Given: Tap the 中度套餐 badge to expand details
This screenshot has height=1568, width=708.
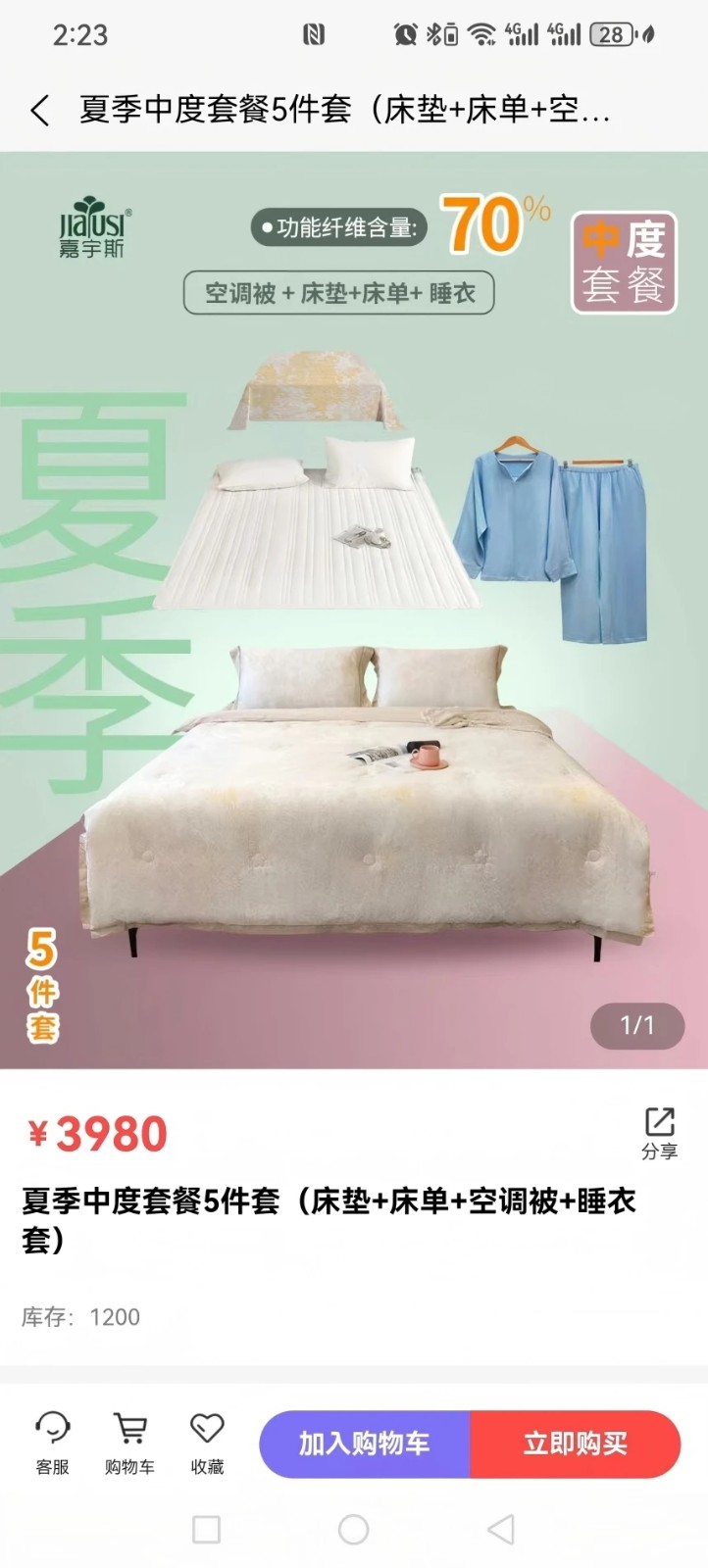Looking at the screenshot, I should click(623, 262).
